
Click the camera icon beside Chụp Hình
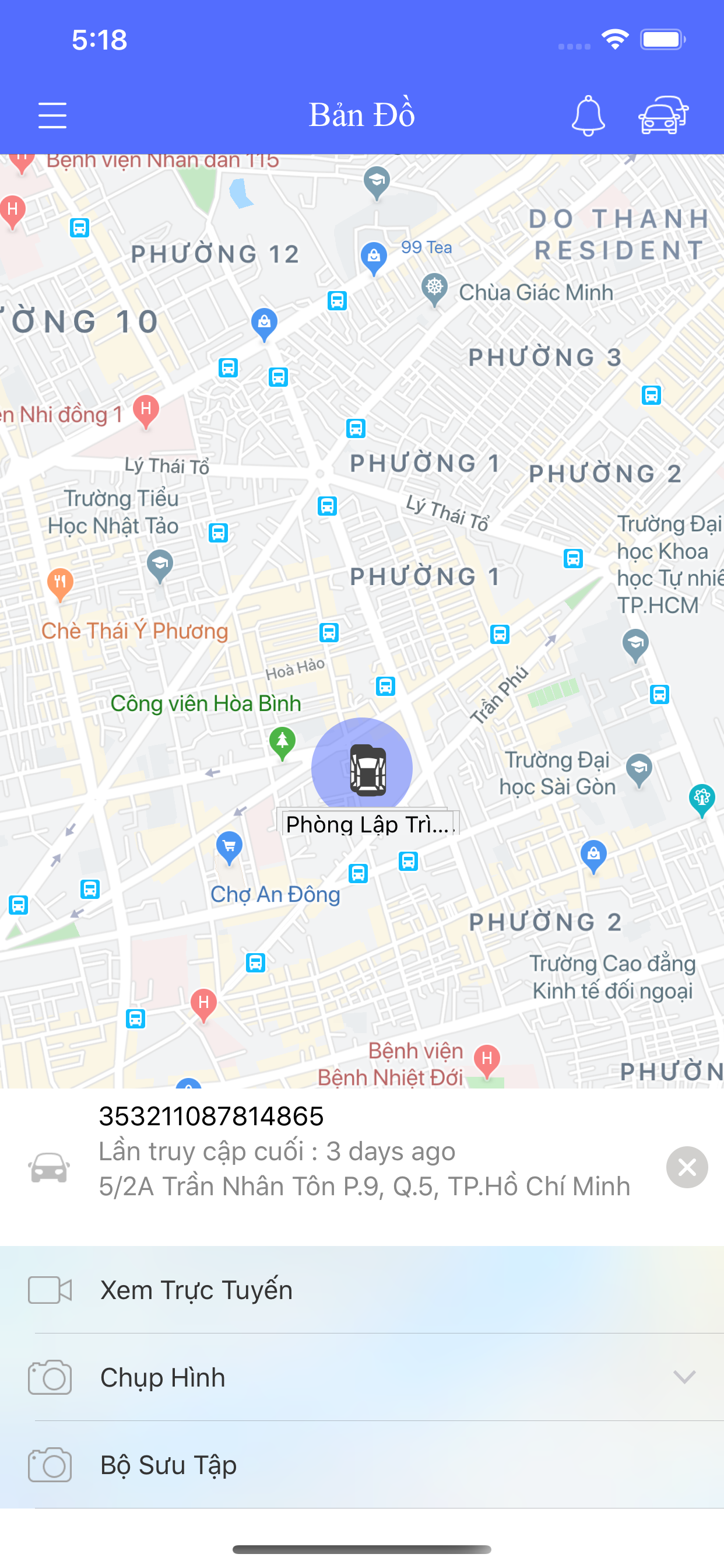click(50, 1377)
